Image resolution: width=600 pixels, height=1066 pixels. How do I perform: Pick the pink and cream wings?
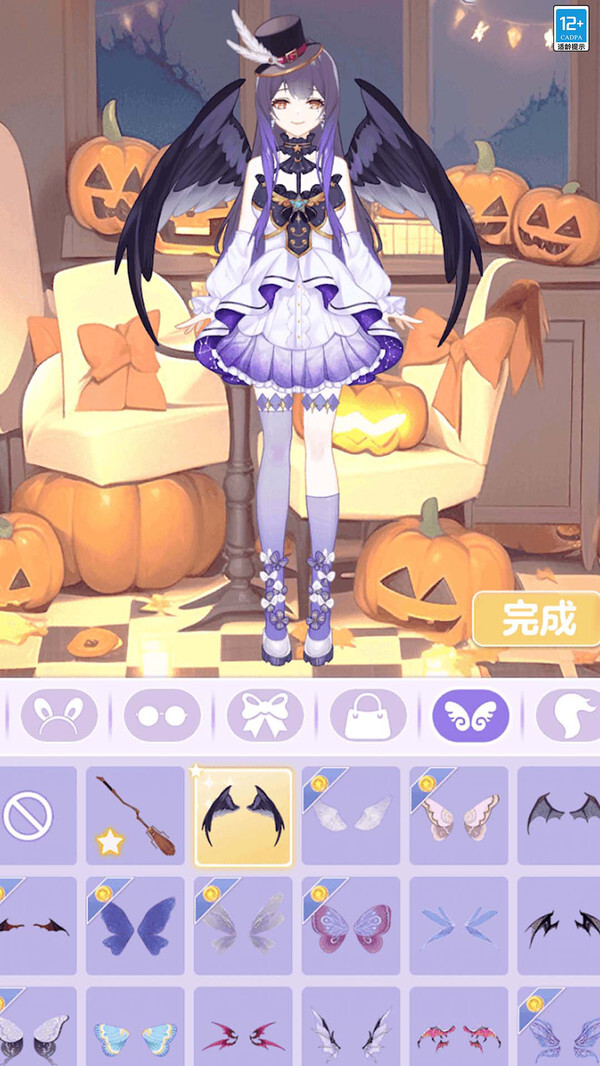pos(459,816)
